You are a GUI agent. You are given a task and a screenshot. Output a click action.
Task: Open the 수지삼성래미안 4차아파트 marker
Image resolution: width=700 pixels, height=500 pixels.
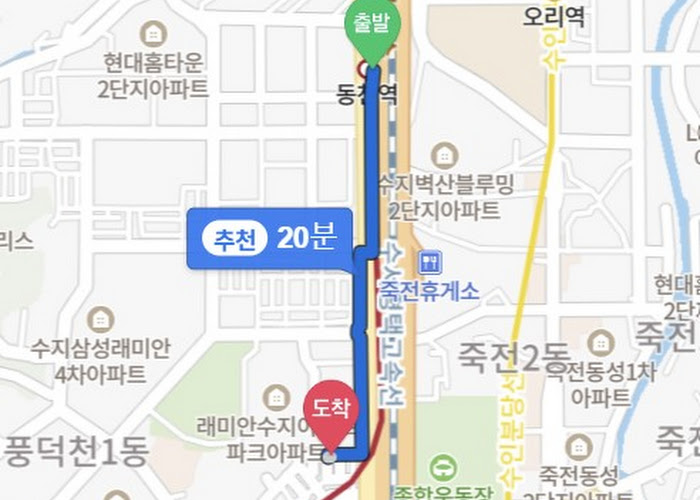pos(100,319)
